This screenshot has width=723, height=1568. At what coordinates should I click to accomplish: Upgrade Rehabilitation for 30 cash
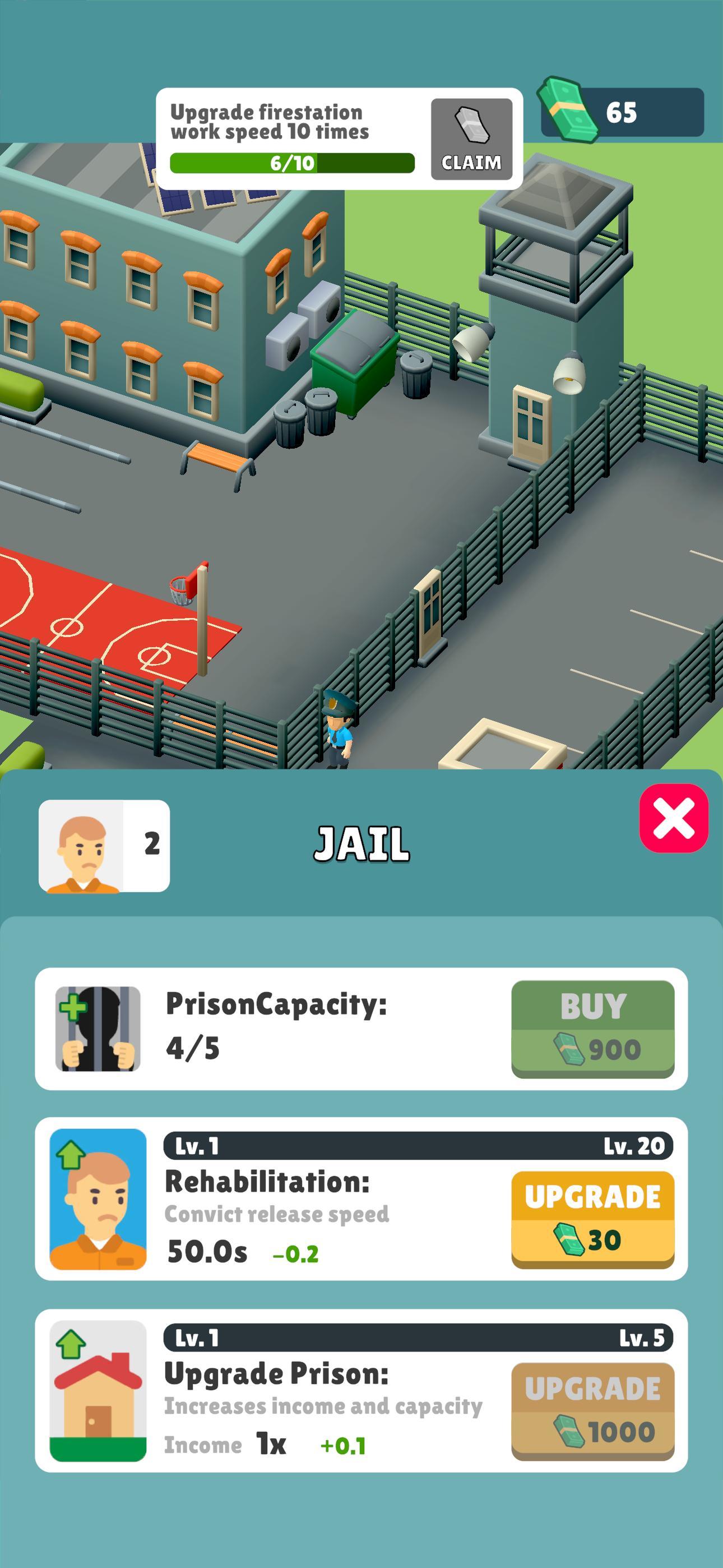pos(592,1219)
